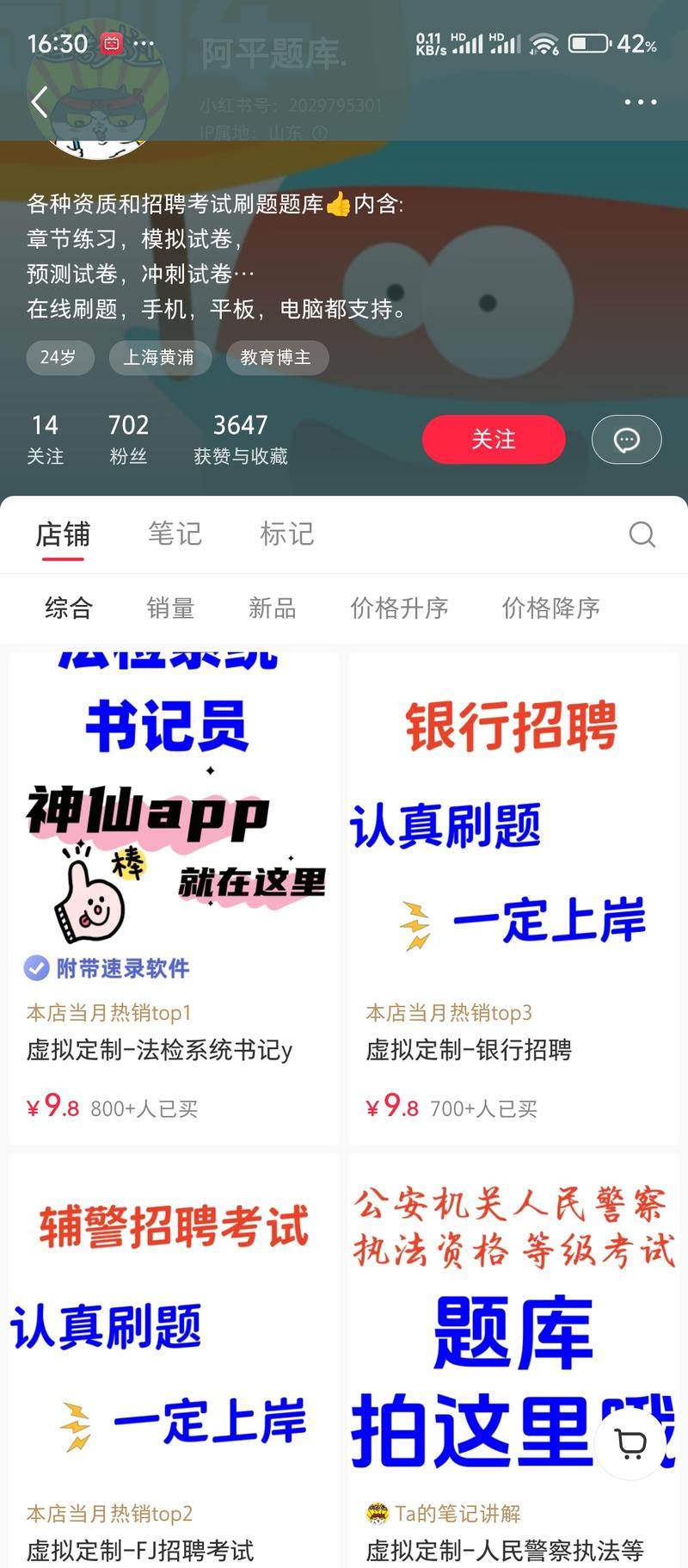Search within this profile
Screen dimensions: 688x1568
[642, 534]
